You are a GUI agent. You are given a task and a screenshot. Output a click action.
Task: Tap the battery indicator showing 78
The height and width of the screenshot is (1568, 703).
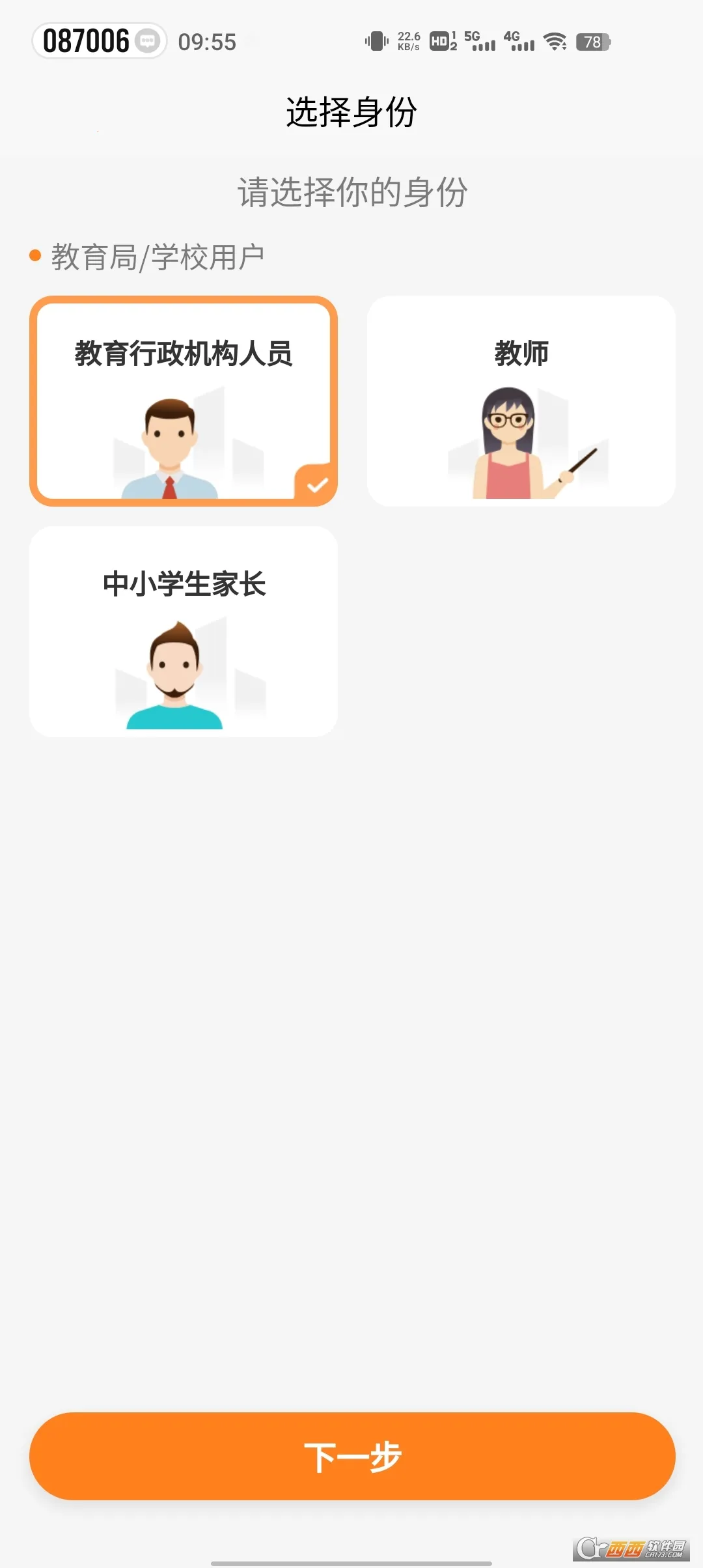592,42
